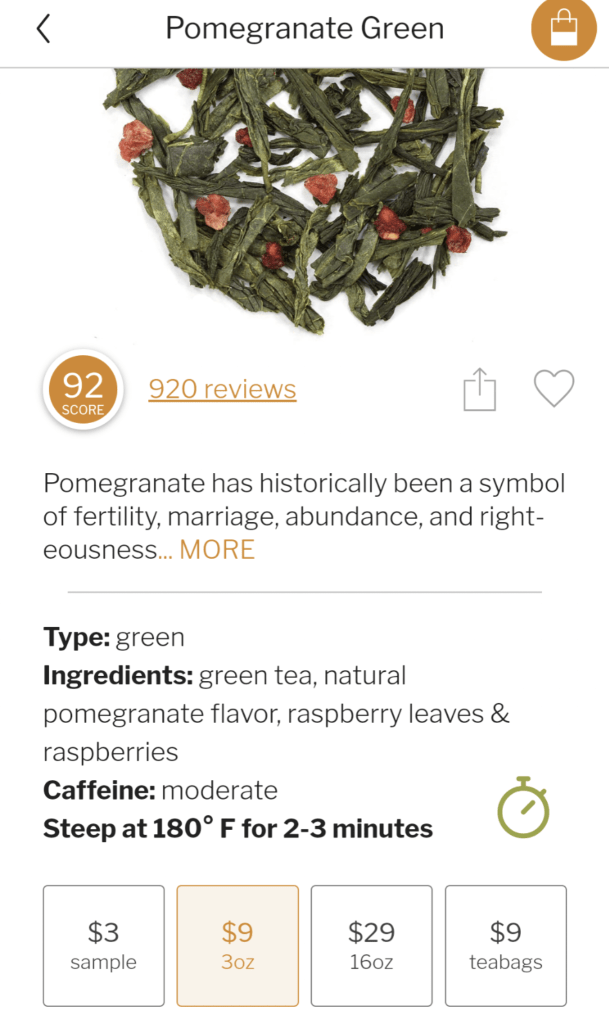This screenshot has width=609, height=1024.
Task: Select the $9 teabags option
Action: point(506,945)
